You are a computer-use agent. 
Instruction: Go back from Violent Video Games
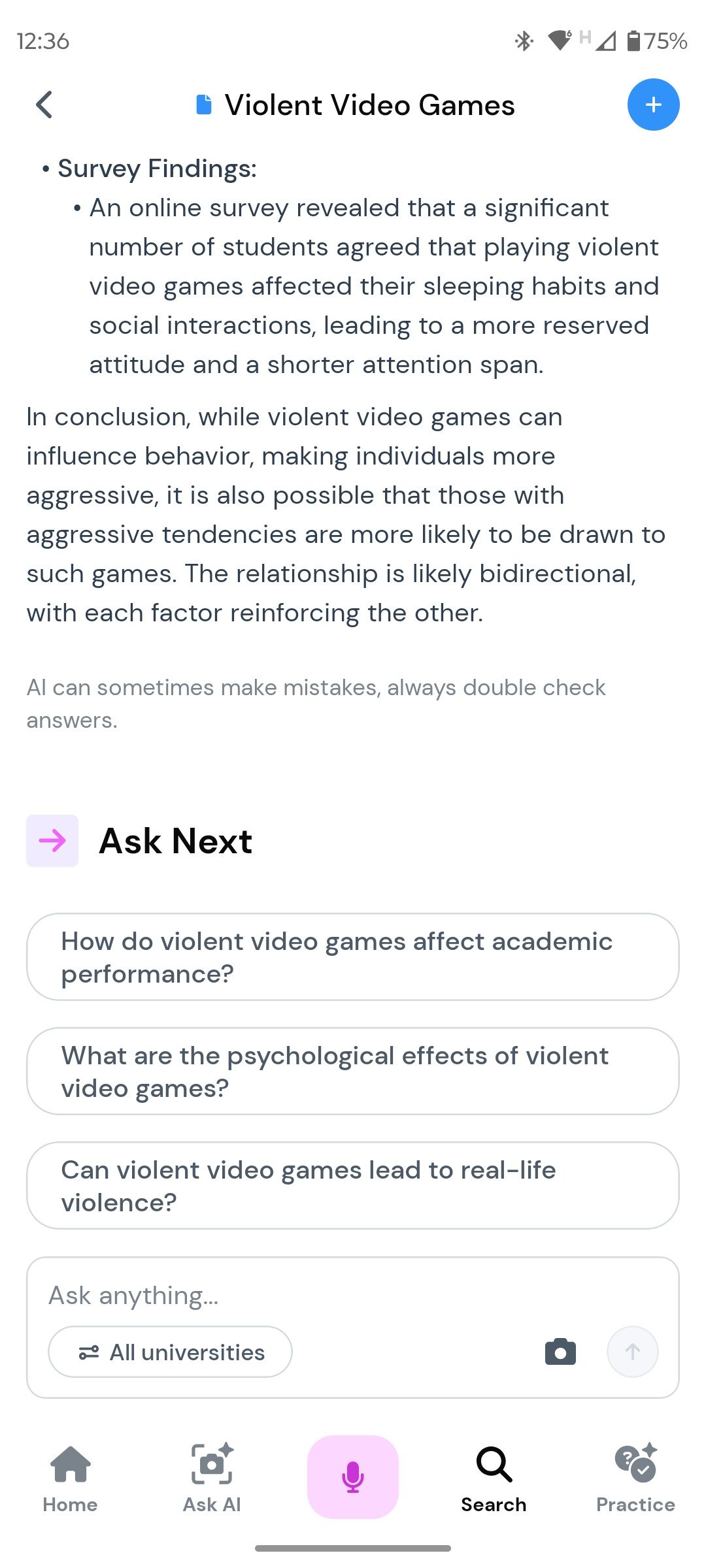pyautogui.click(x=44, y=105)
